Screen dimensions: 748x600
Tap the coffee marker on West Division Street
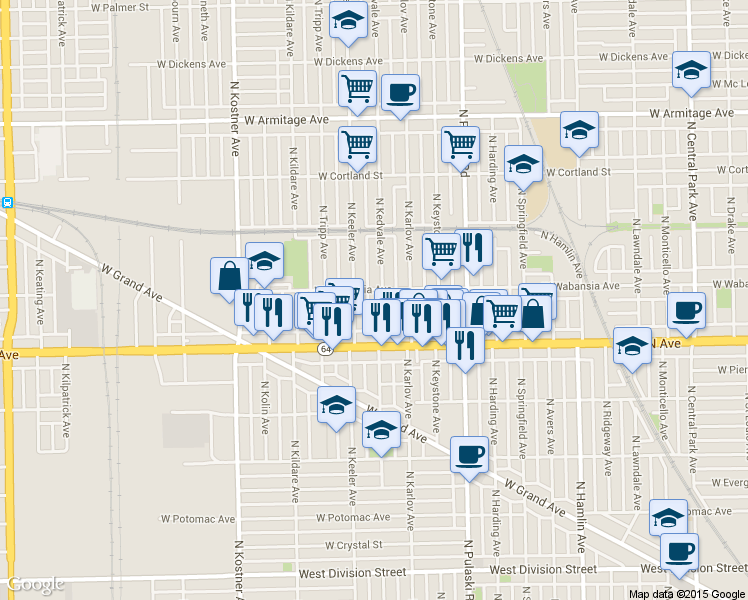679,551
